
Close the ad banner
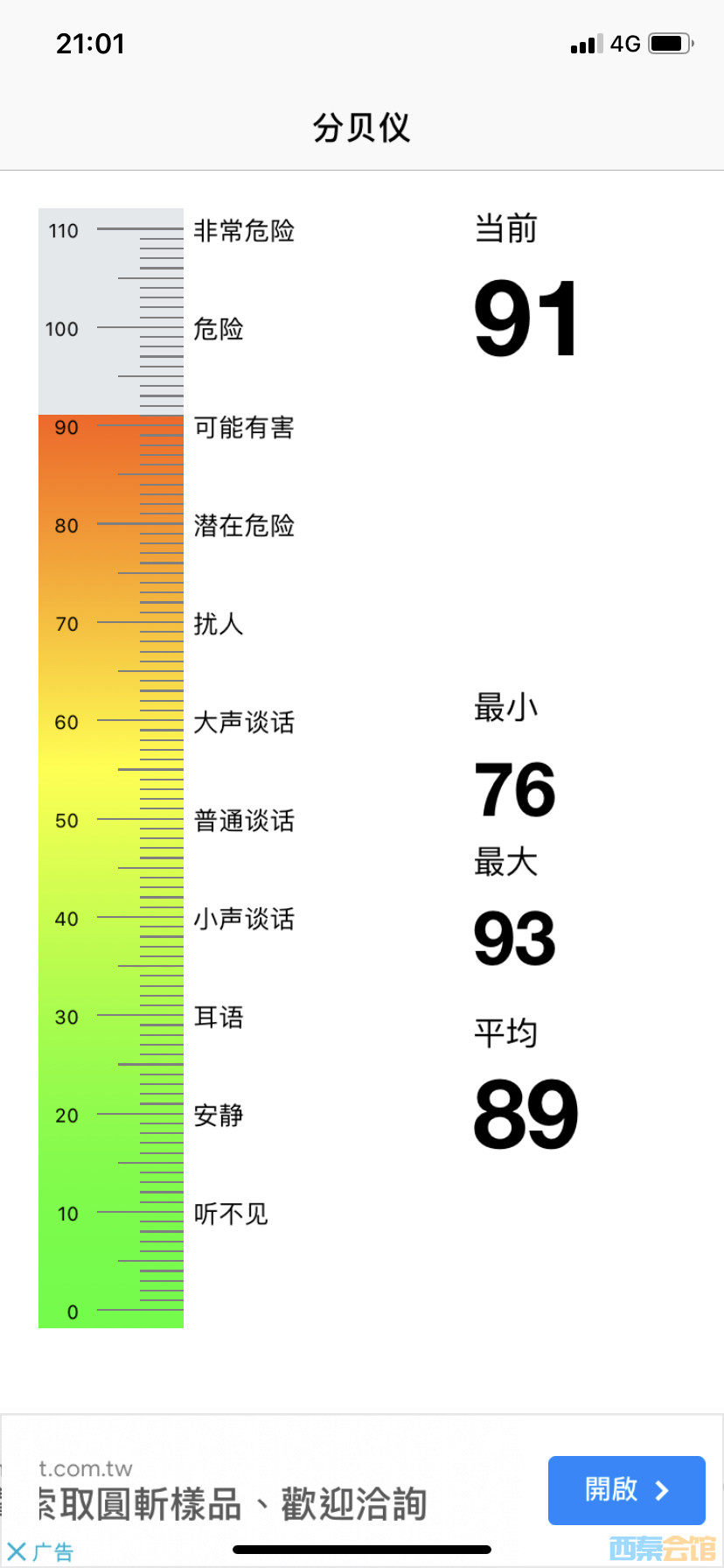[17, 1552]
